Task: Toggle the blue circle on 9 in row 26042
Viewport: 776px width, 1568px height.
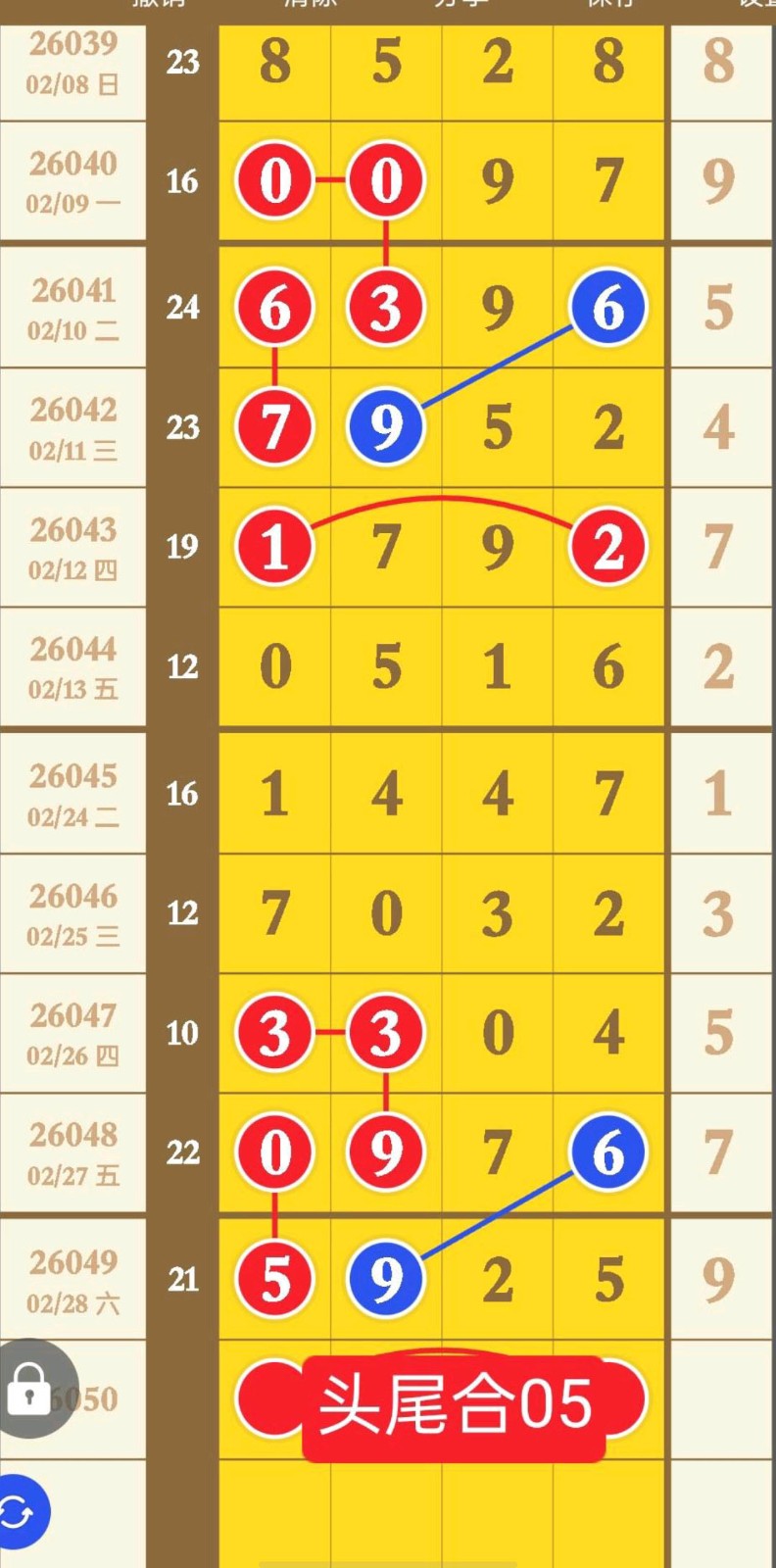Action: click(385, 427)
